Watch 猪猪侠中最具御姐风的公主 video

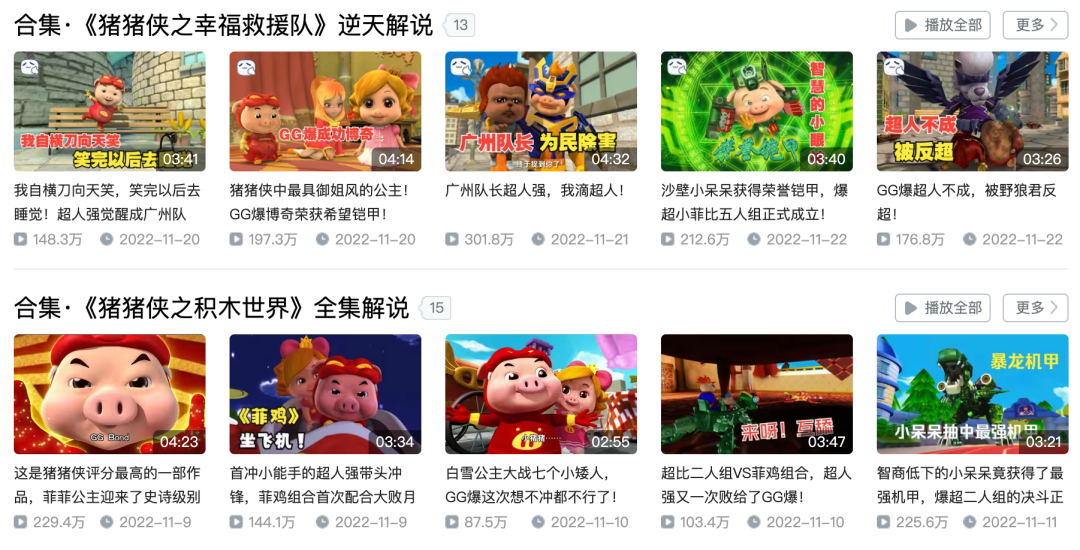[325, 112]
